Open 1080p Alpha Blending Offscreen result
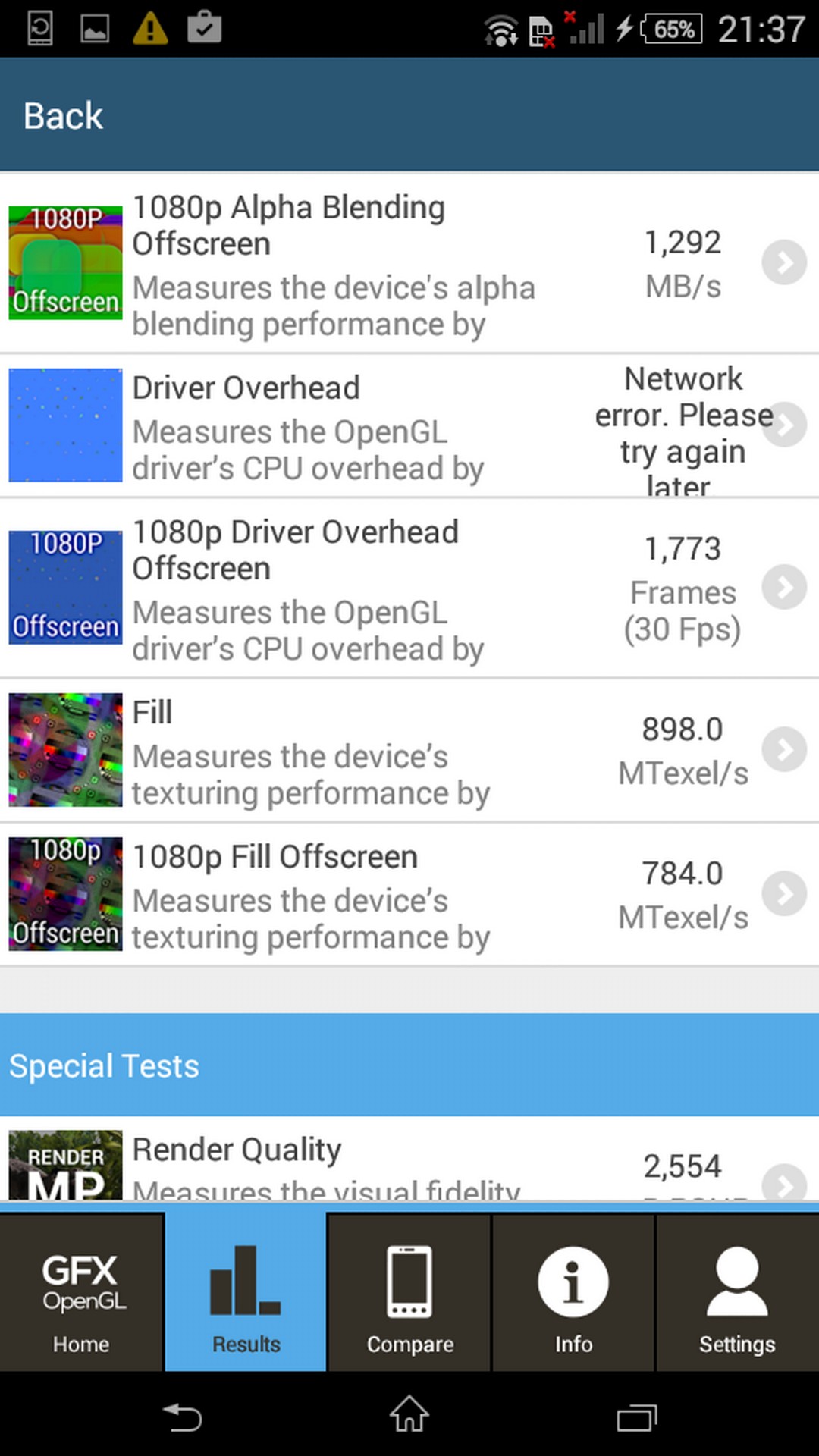Image resolution: width=819 pixels, height=1456 pixels. 409,263
